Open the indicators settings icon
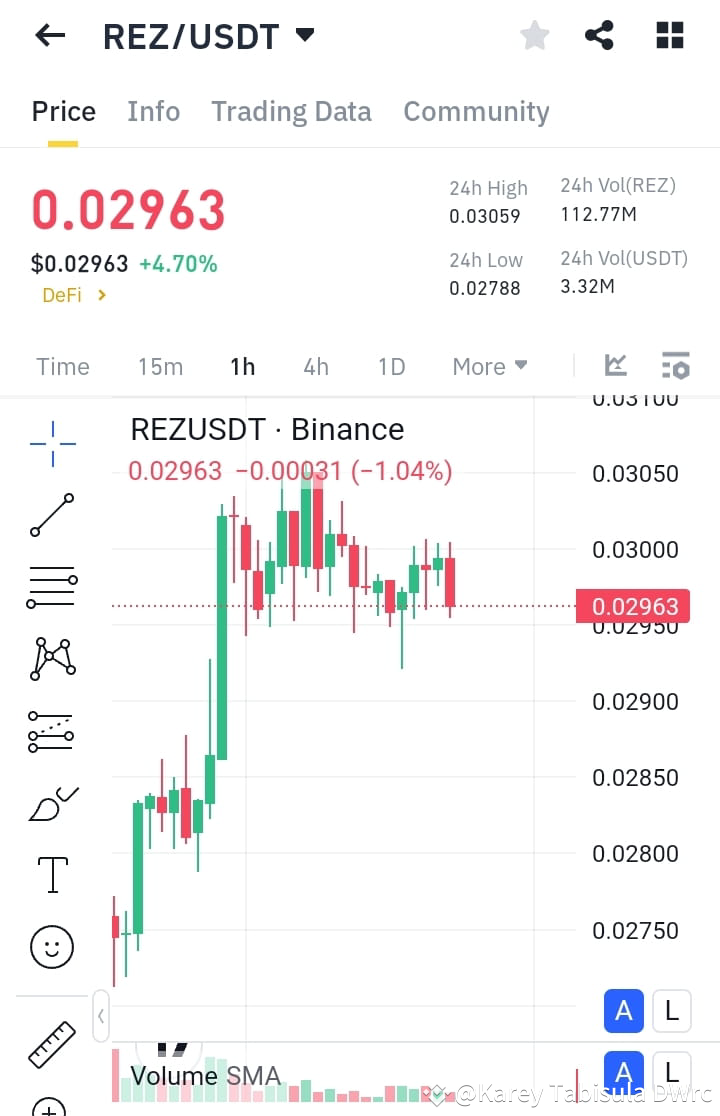This screenshot has height=1116, width=720. (x=675, y=366)
